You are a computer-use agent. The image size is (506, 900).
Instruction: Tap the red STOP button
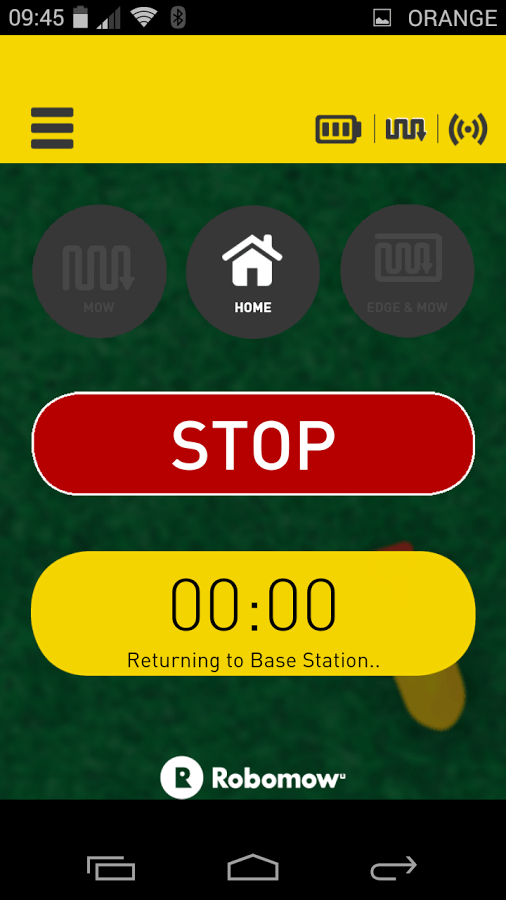point(253,444)
